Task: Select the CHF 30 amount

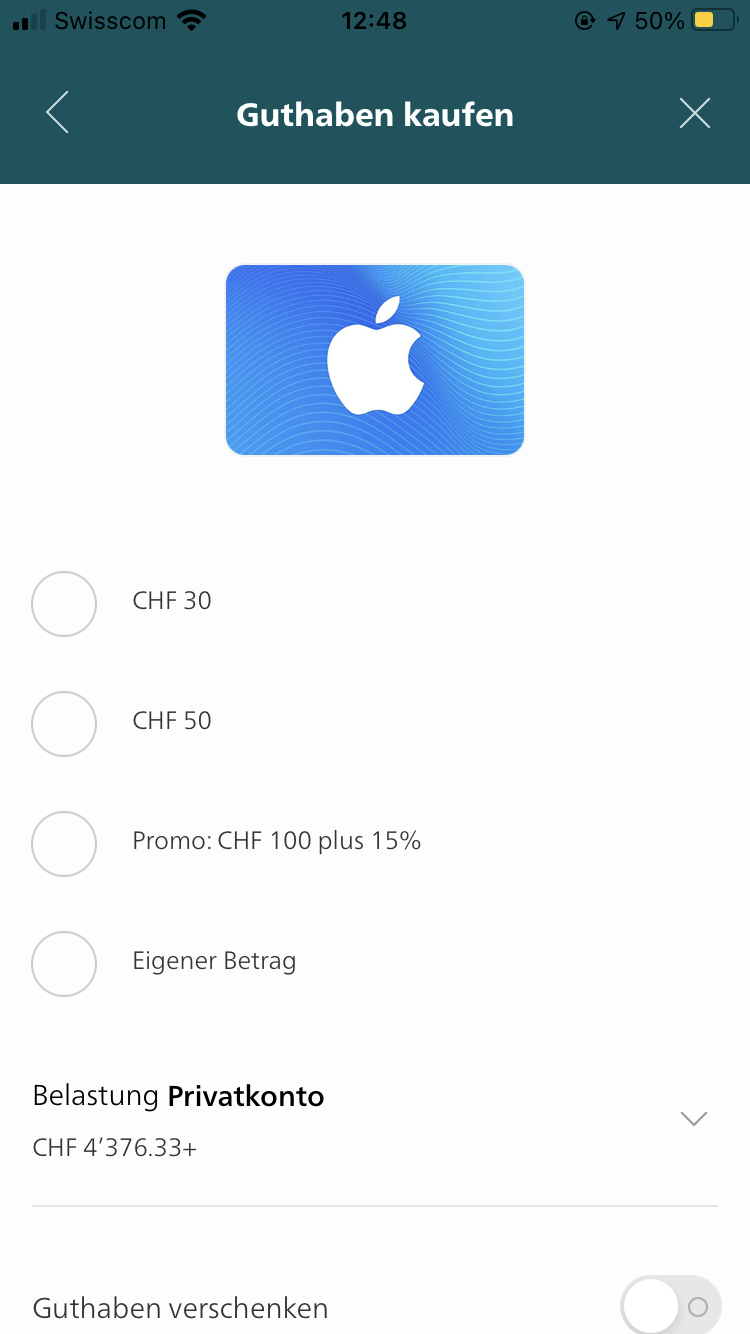Action: pos(64,603)
